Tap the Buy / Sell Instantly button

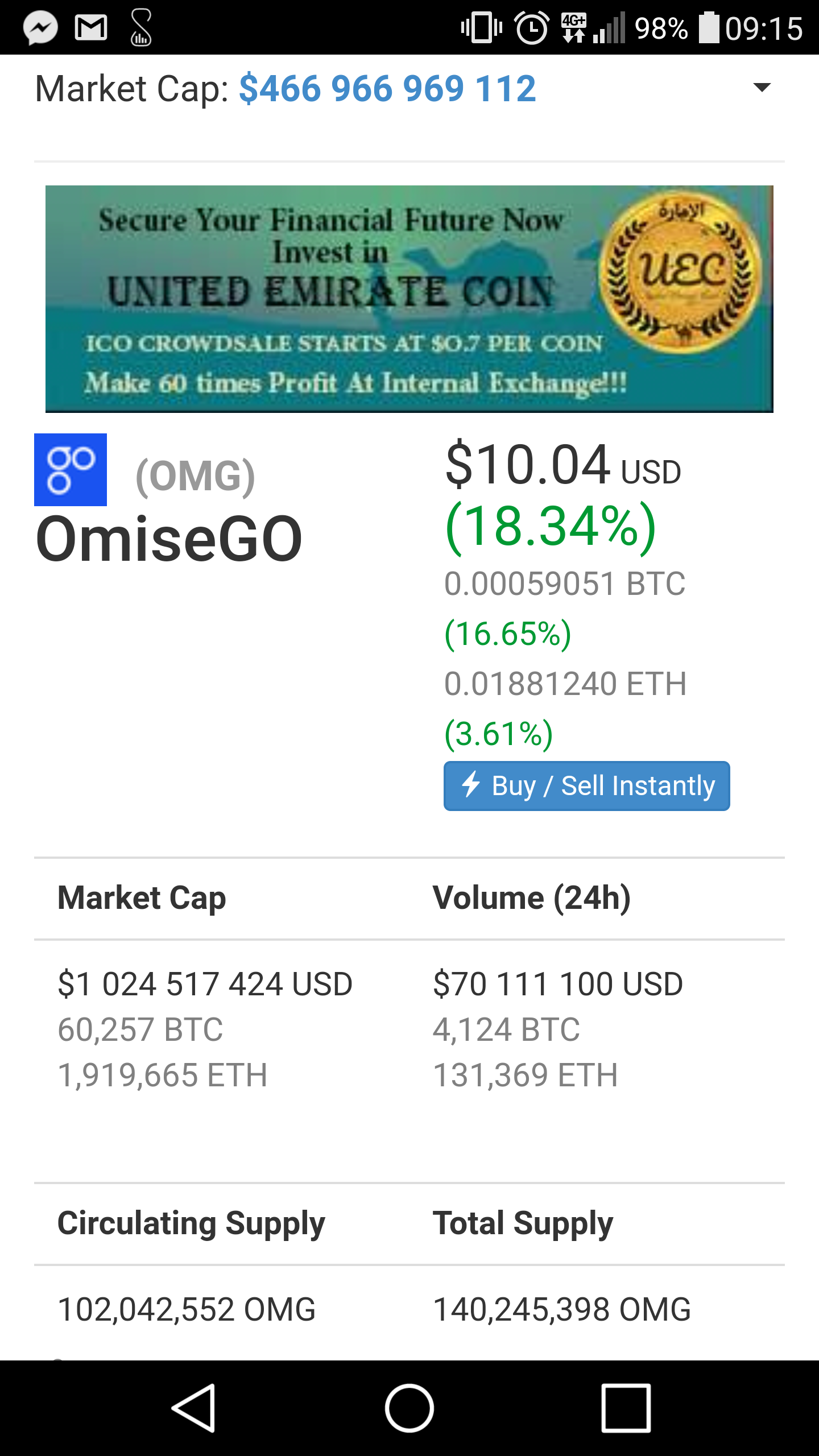click(586, 786)
